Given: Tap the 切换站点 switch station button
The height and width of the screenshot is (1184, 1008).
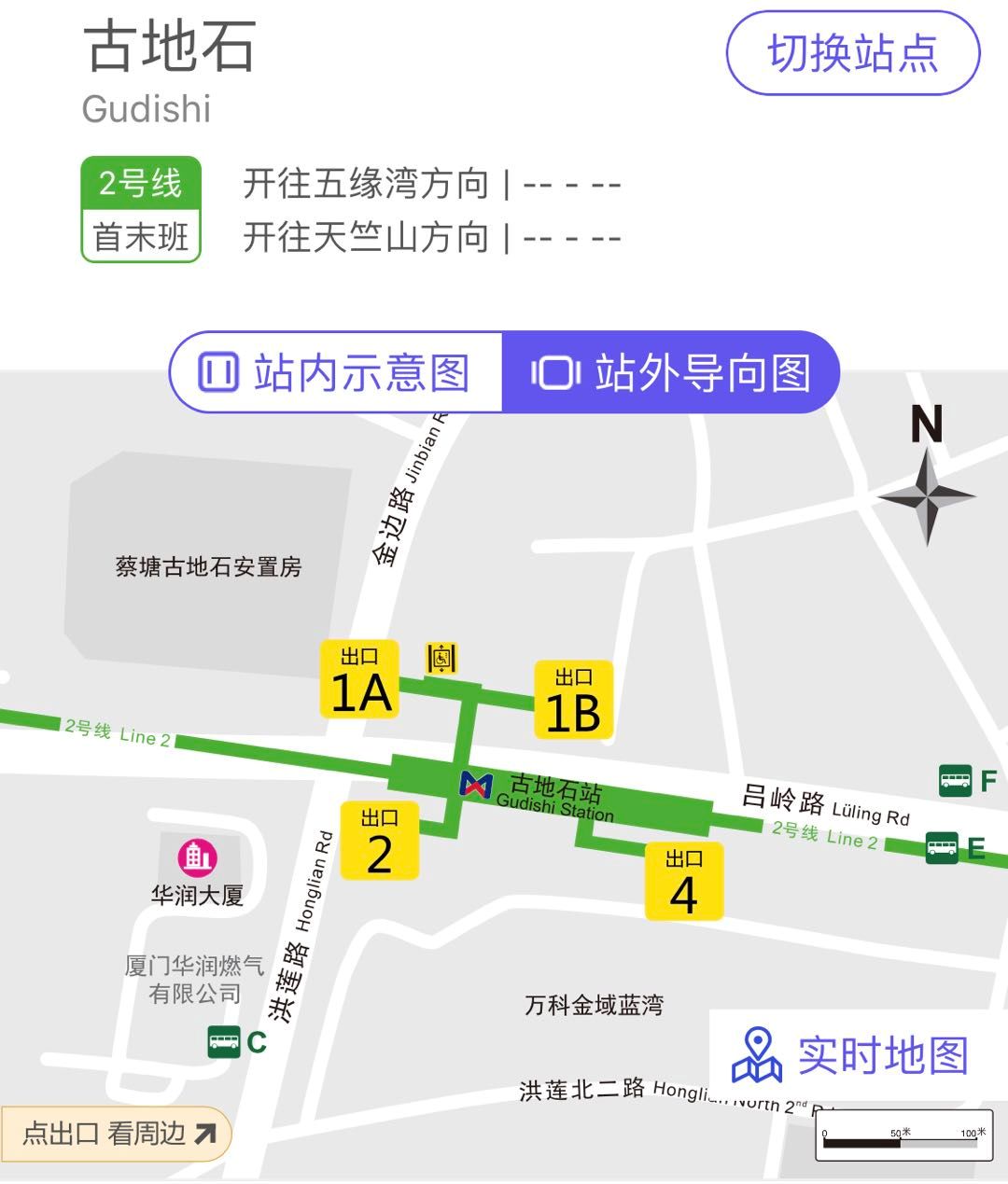Looking at the screenshot, I should [x=852, y=53].
